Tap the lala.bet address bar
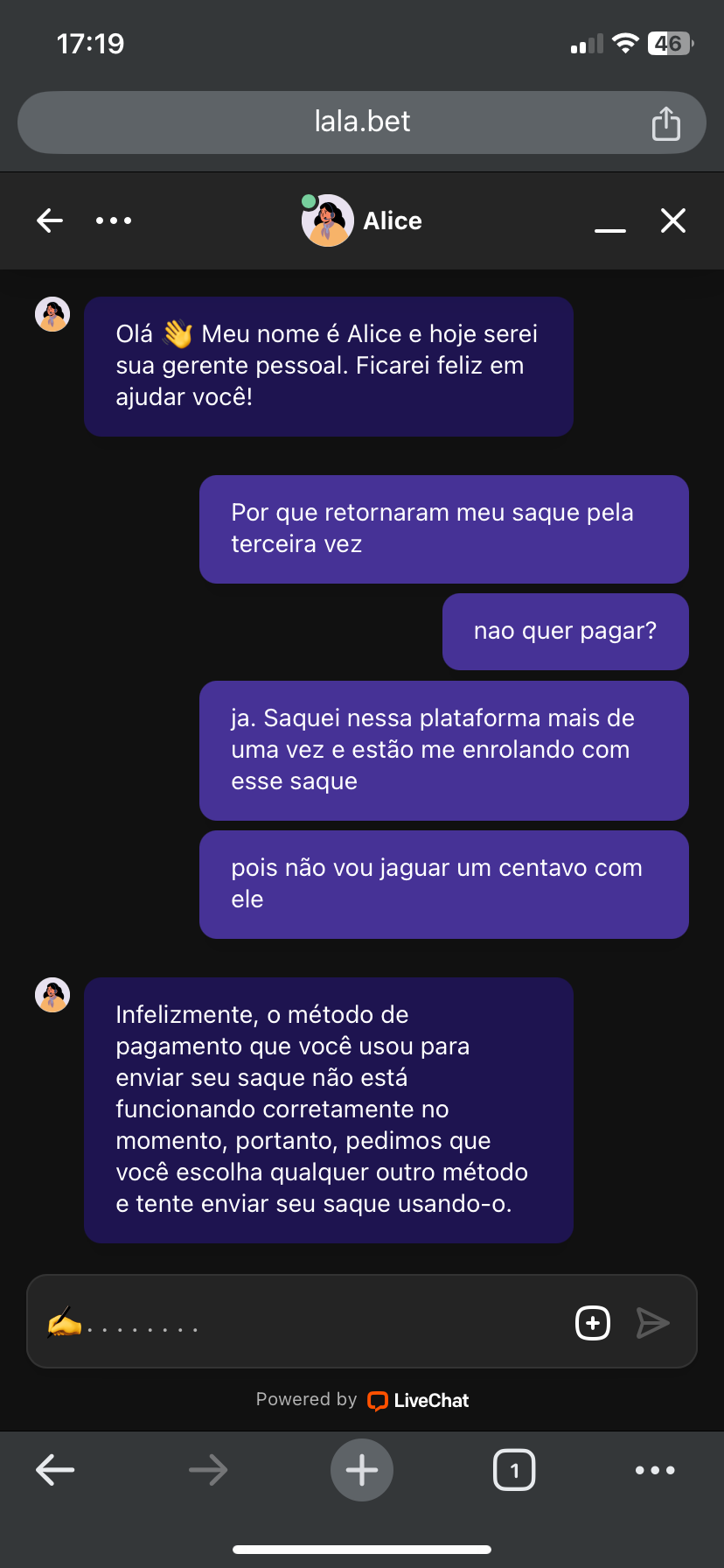Screen dimensions: 724x1568 coord(362,122)
